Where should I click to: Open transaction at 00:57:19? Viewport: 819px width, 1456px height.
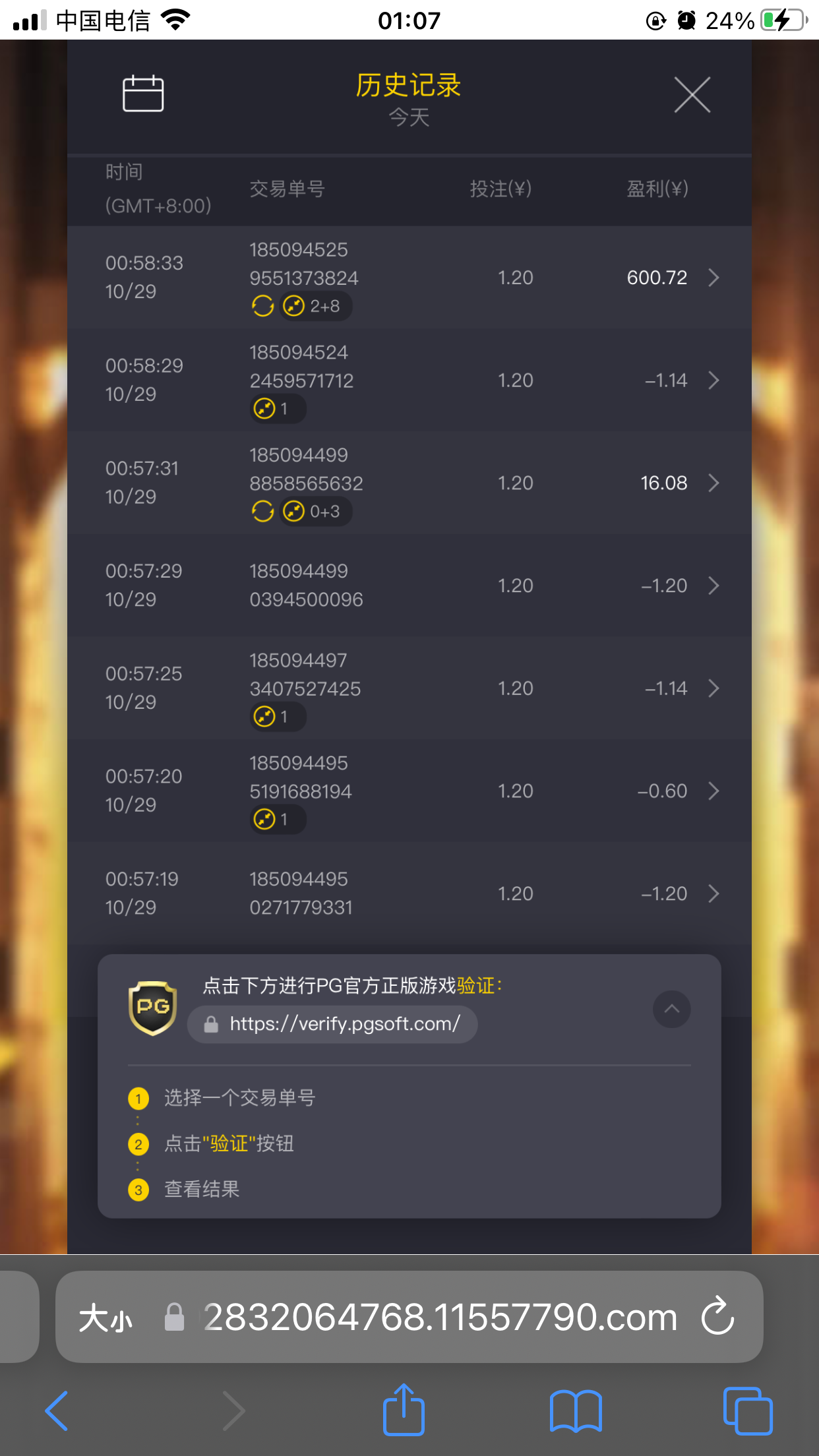713,894
